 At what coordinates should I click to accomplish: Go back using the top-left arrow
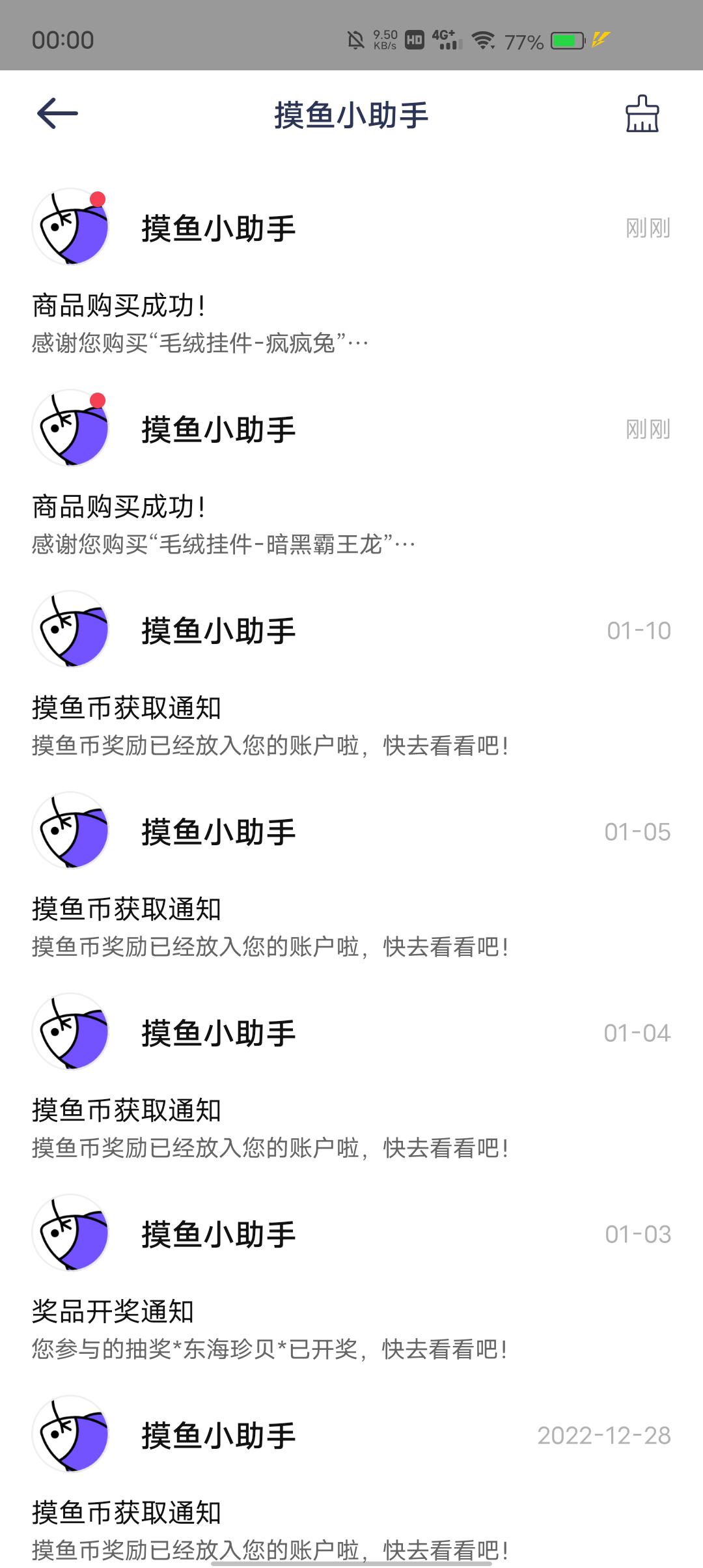click(57, 114)
